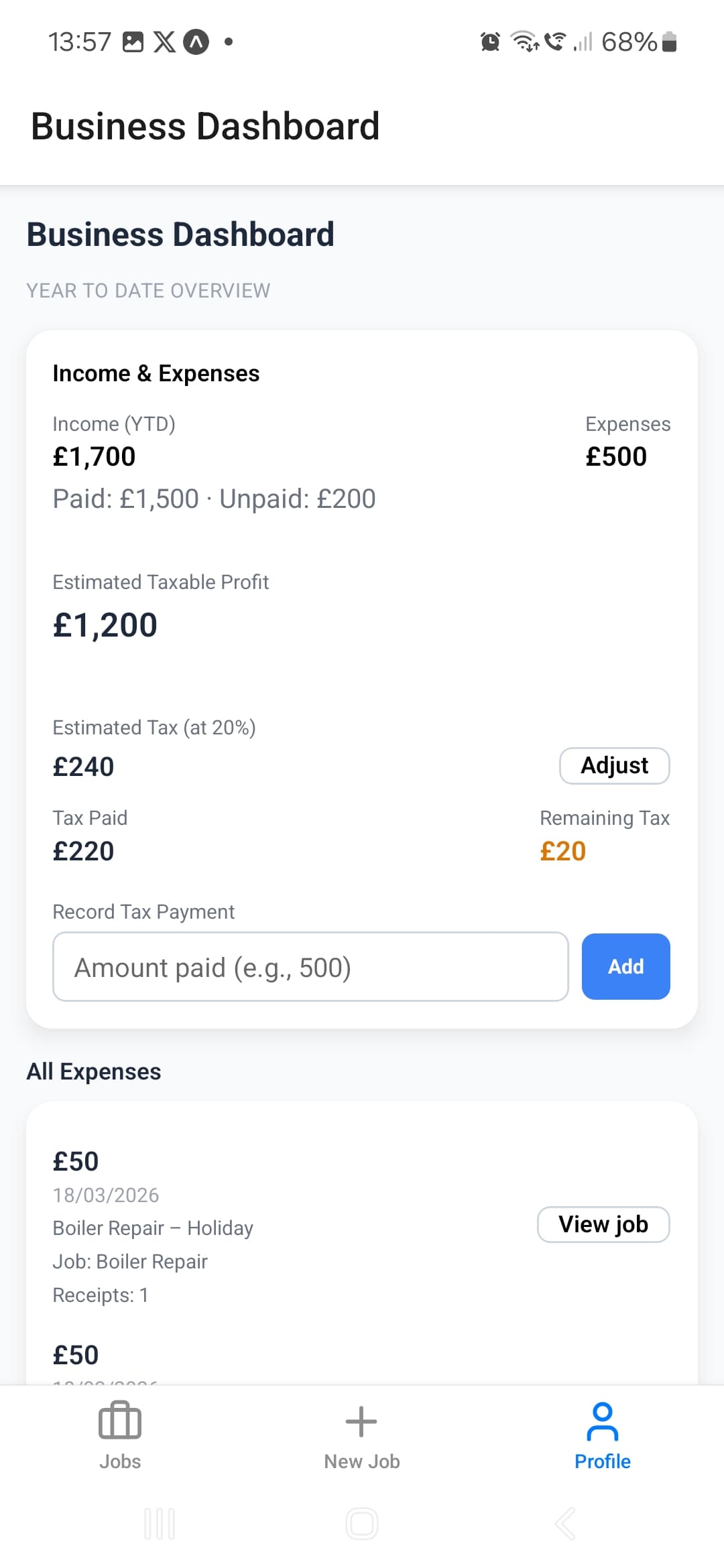Tap the home navigation button
Screen dimensions: 724x1568
point(361,1524)
